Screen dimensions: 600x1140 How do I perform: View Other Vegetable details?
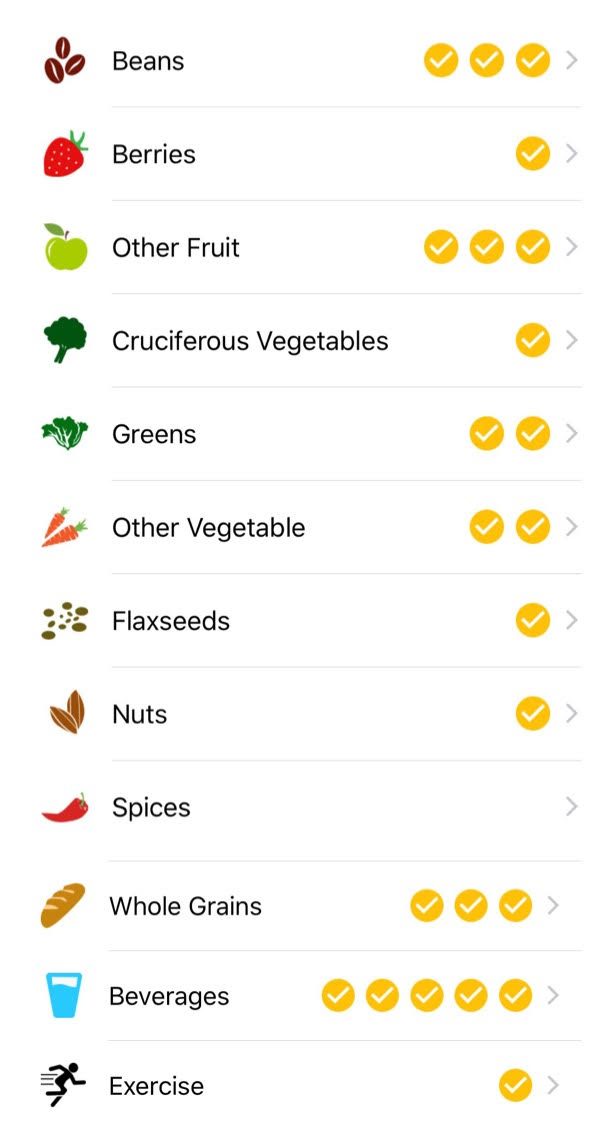(300, 527)
